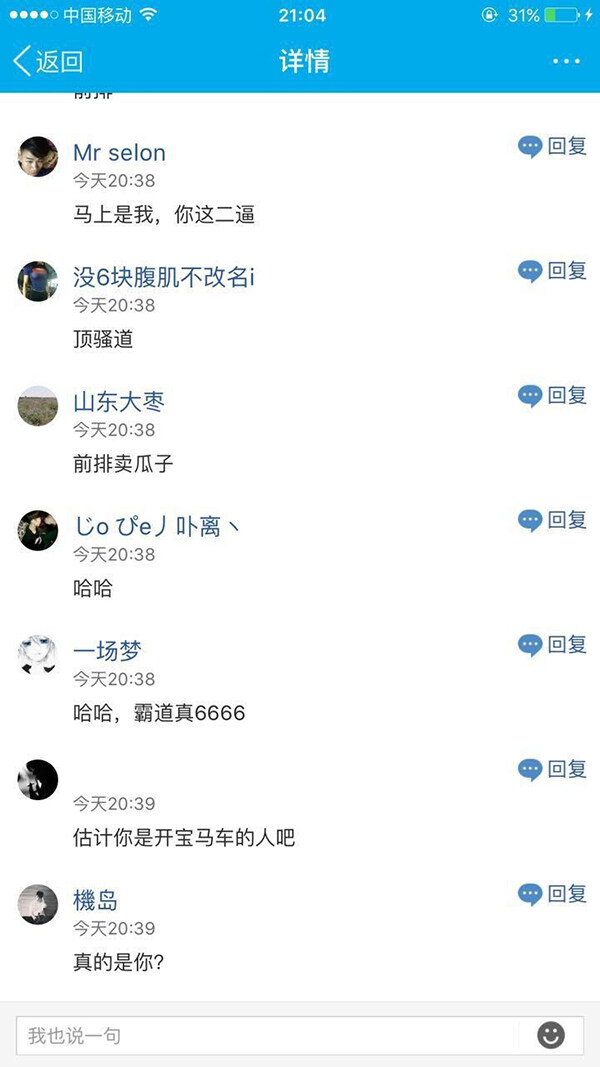This screenshot has width=600, height=1067.
Task: Open 機岛's profile name
Action: [95, 900]
